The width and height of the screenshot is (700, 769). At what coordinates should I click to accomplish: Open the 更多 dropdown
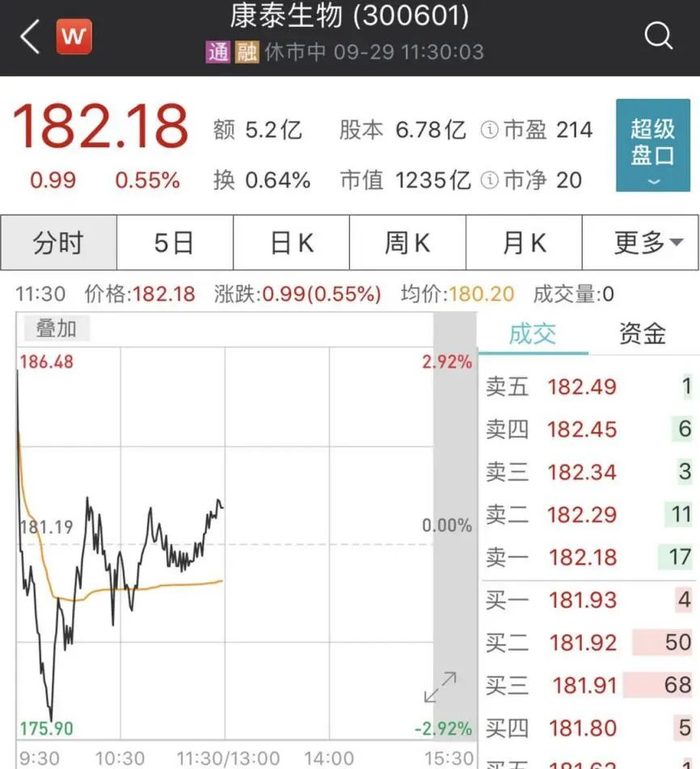click(x=641, y=243)
